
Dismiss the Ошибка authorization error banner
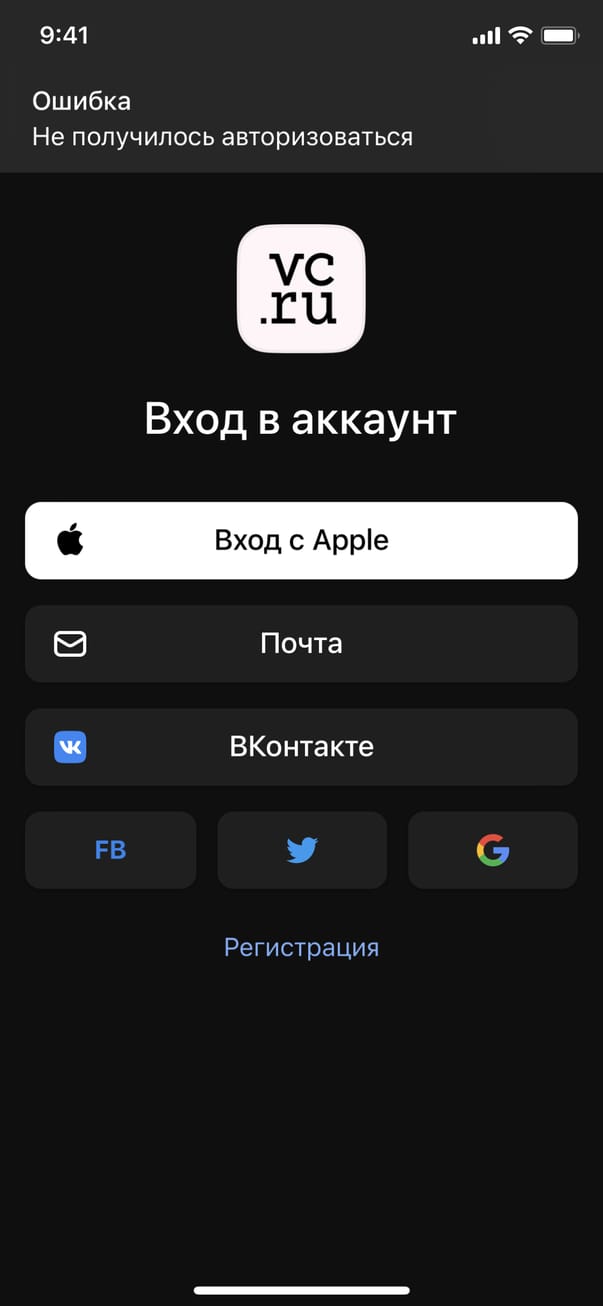tap(301, 118)
